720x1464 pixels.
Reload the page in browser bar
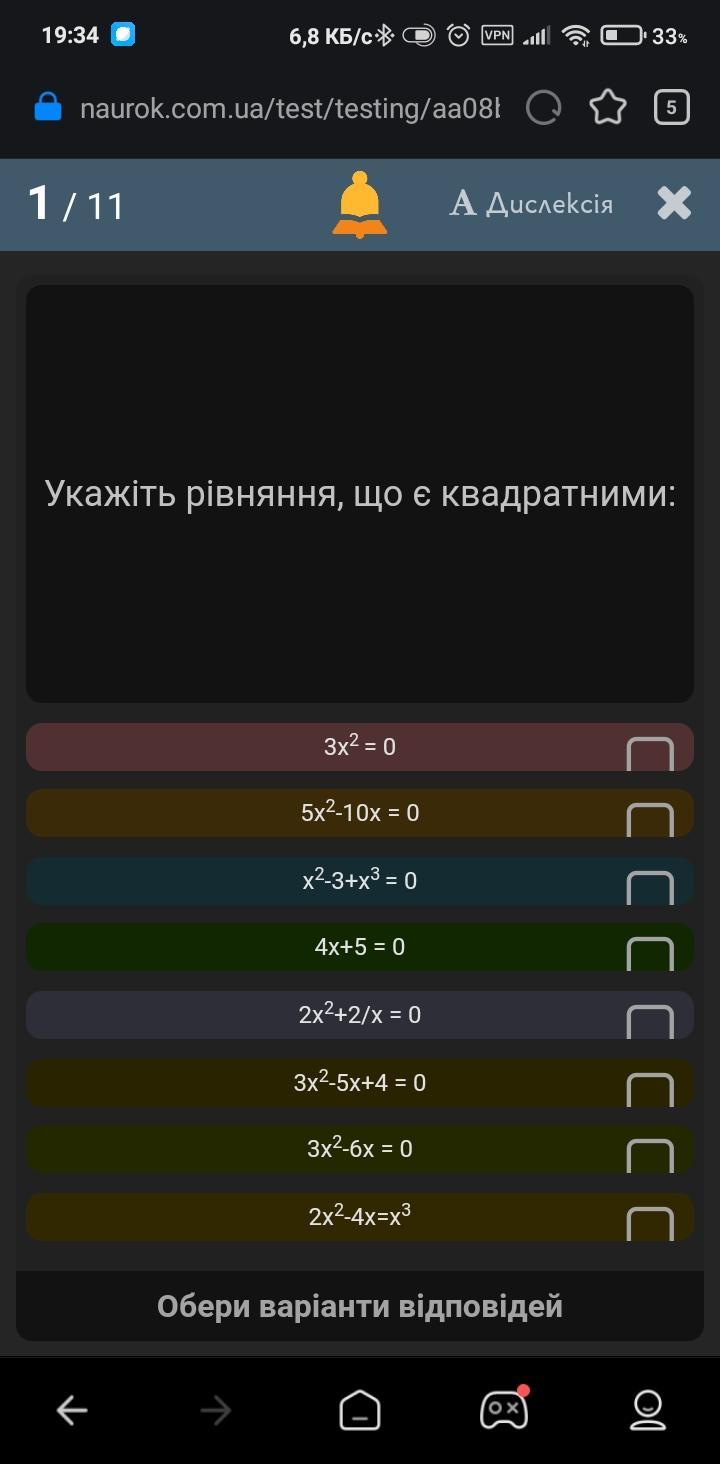(543, 108)
